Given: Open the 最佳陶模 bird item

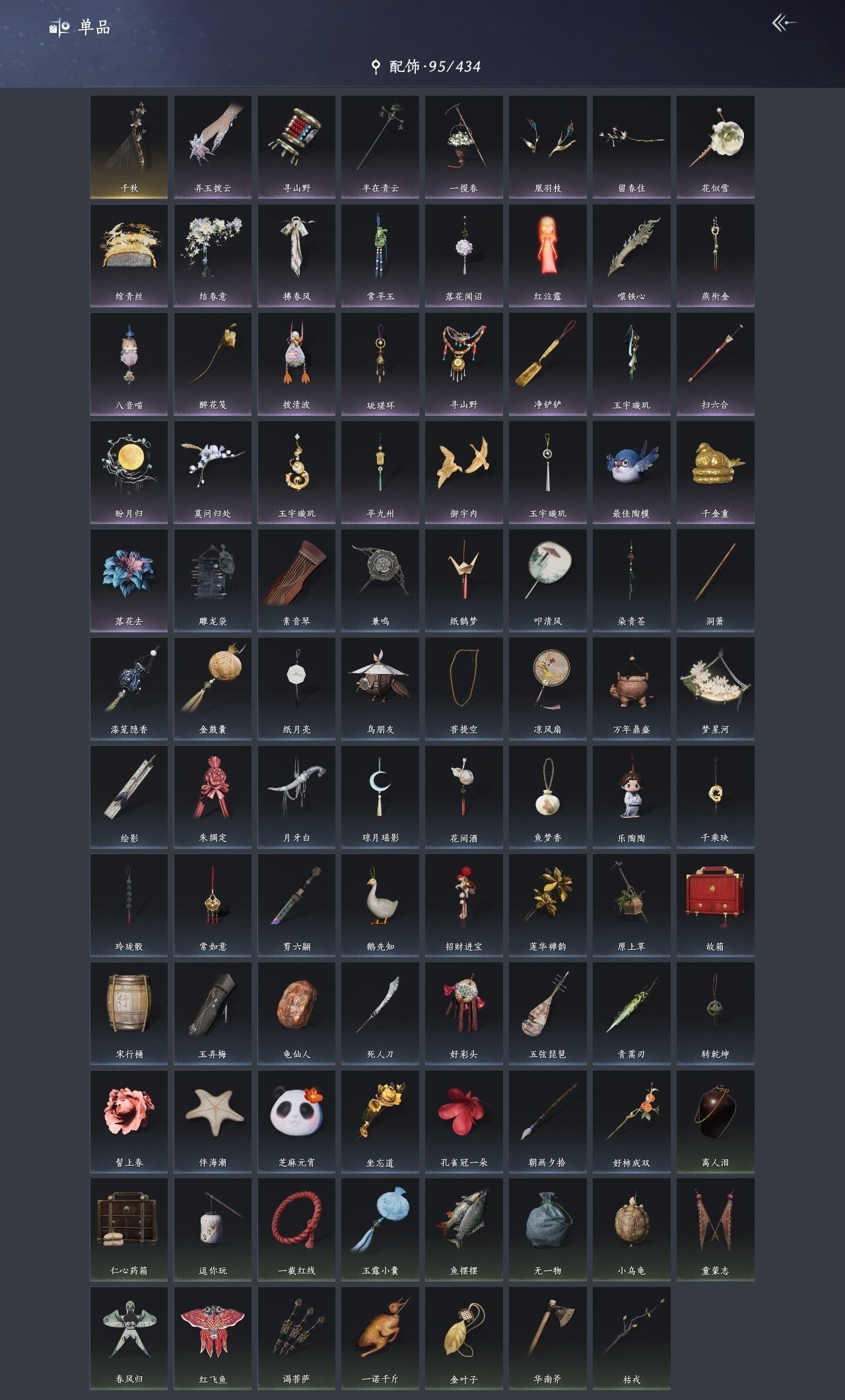Looking at the screenshot, I should click(x=631, y=471).
